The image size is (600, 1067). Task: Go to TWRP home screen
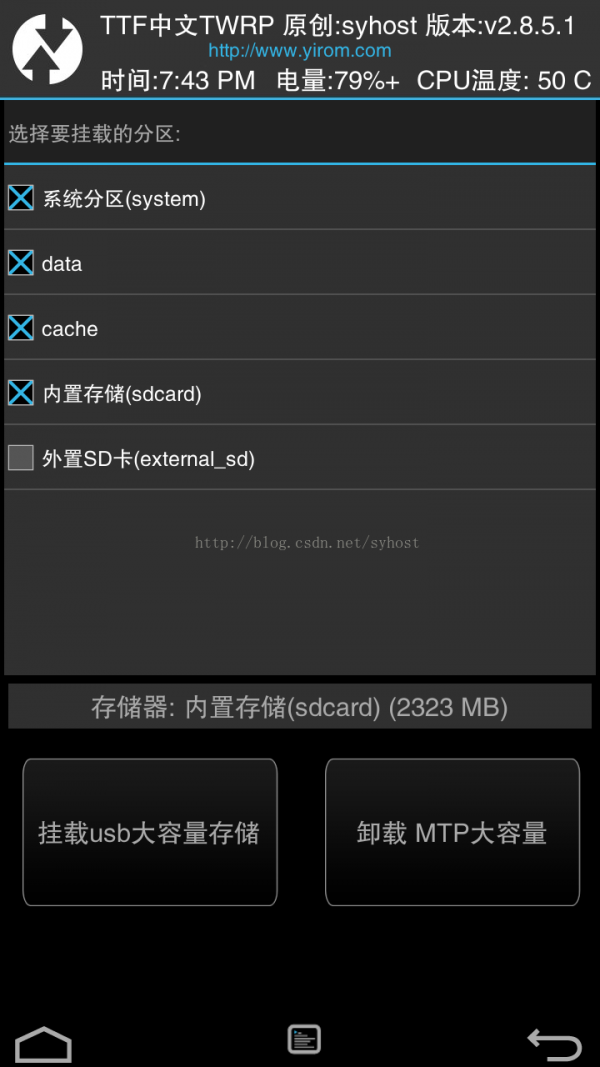pyautogui.click(x=44, y=1043)
